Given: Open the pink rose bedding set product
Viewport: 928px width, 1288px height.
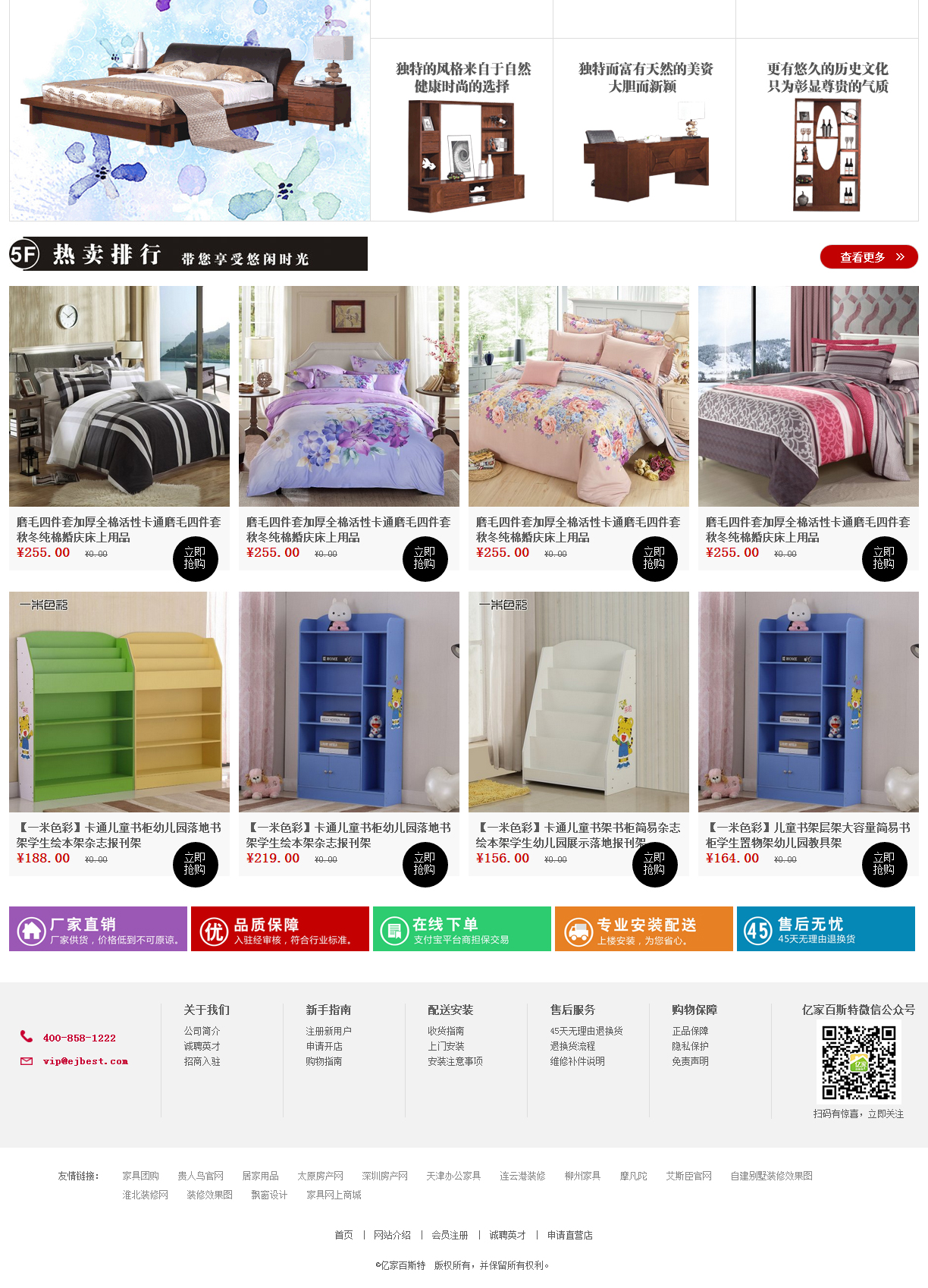Looking at the screenshot, I should pos(578,396).
